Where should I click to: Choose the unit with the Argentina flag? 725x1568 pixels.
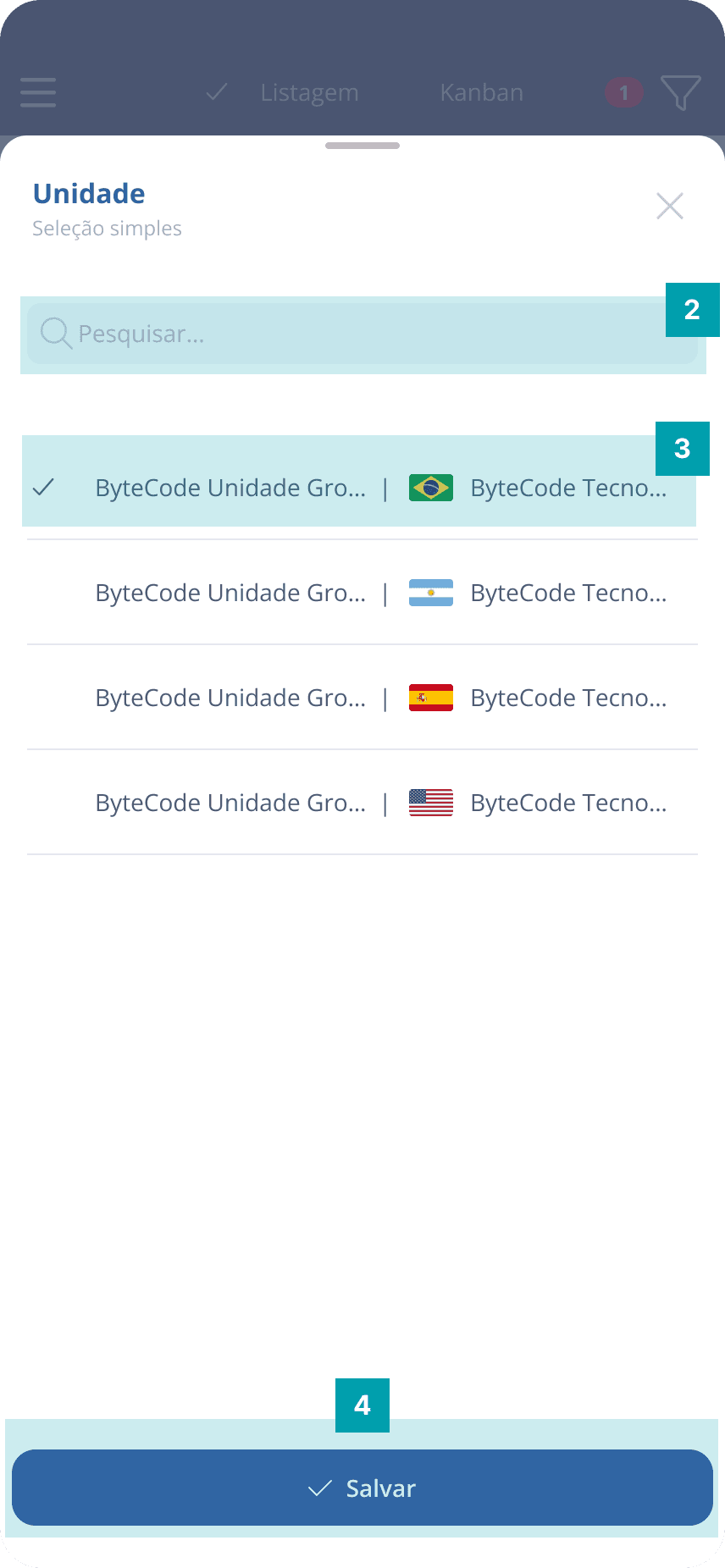point(362,593)
